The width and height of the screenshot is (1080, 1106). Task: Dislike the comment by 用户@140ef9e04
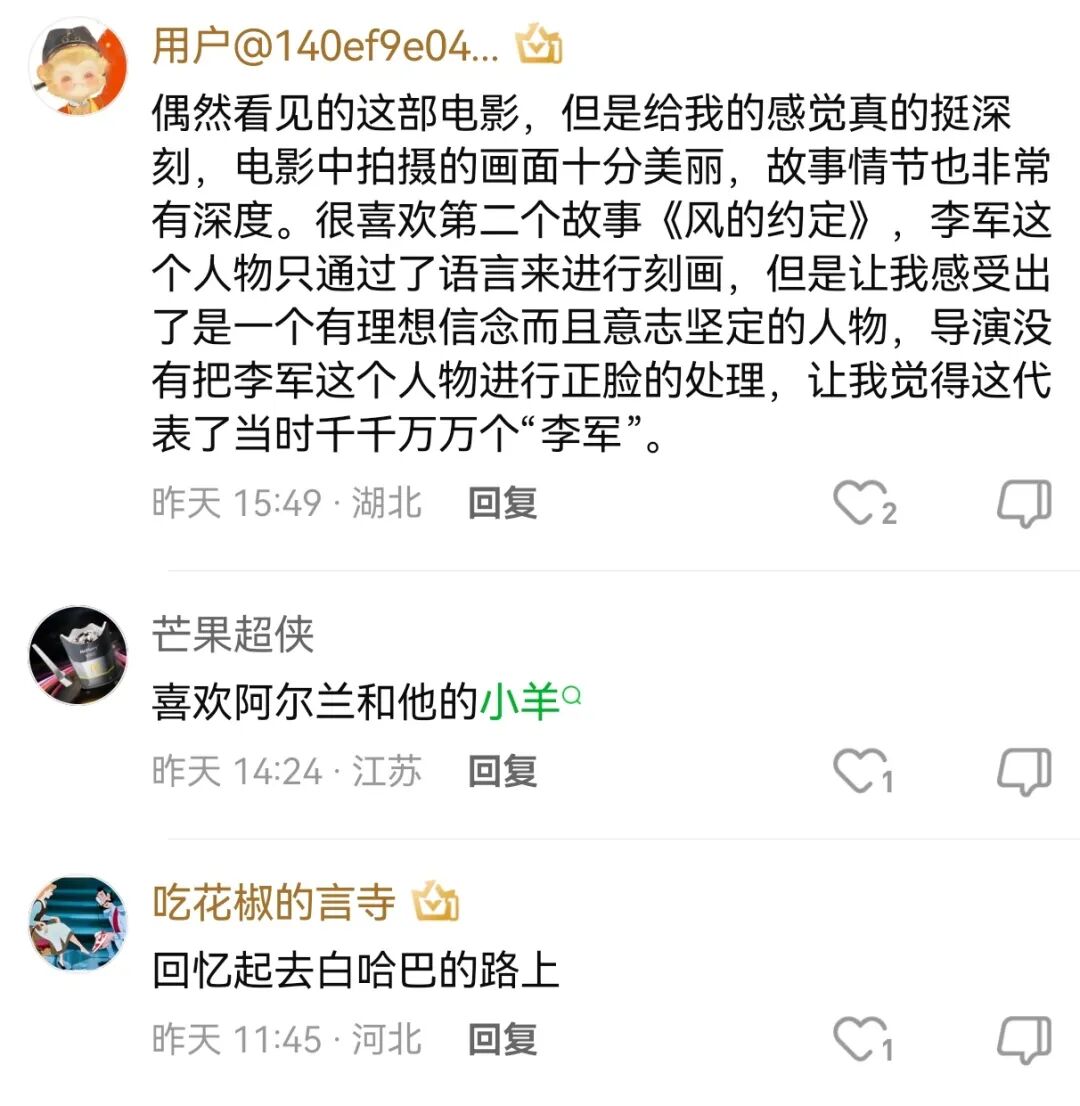coord(1024,503)
